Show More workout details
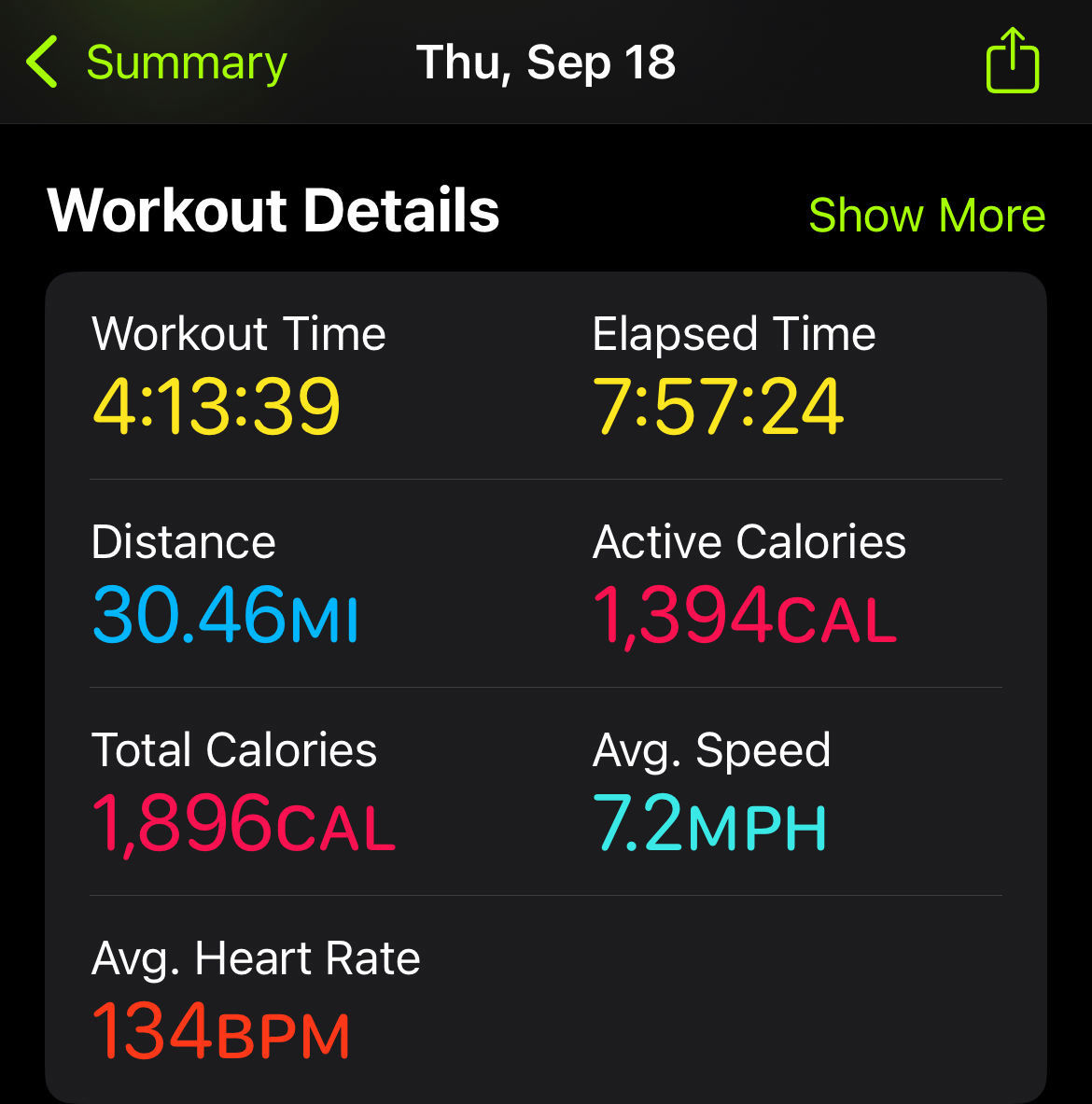 click(x=926, y=215)
